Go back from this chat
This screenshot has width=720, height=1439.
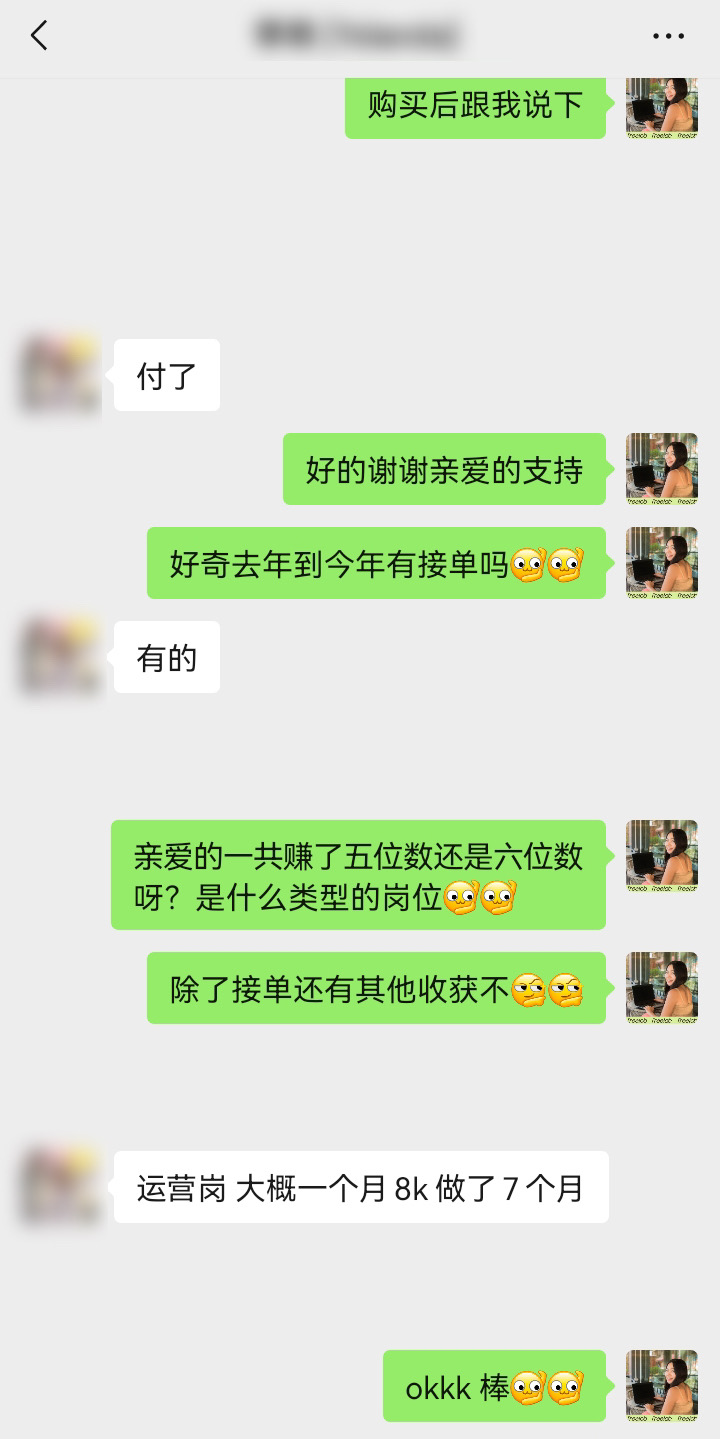tap(39, 36)
